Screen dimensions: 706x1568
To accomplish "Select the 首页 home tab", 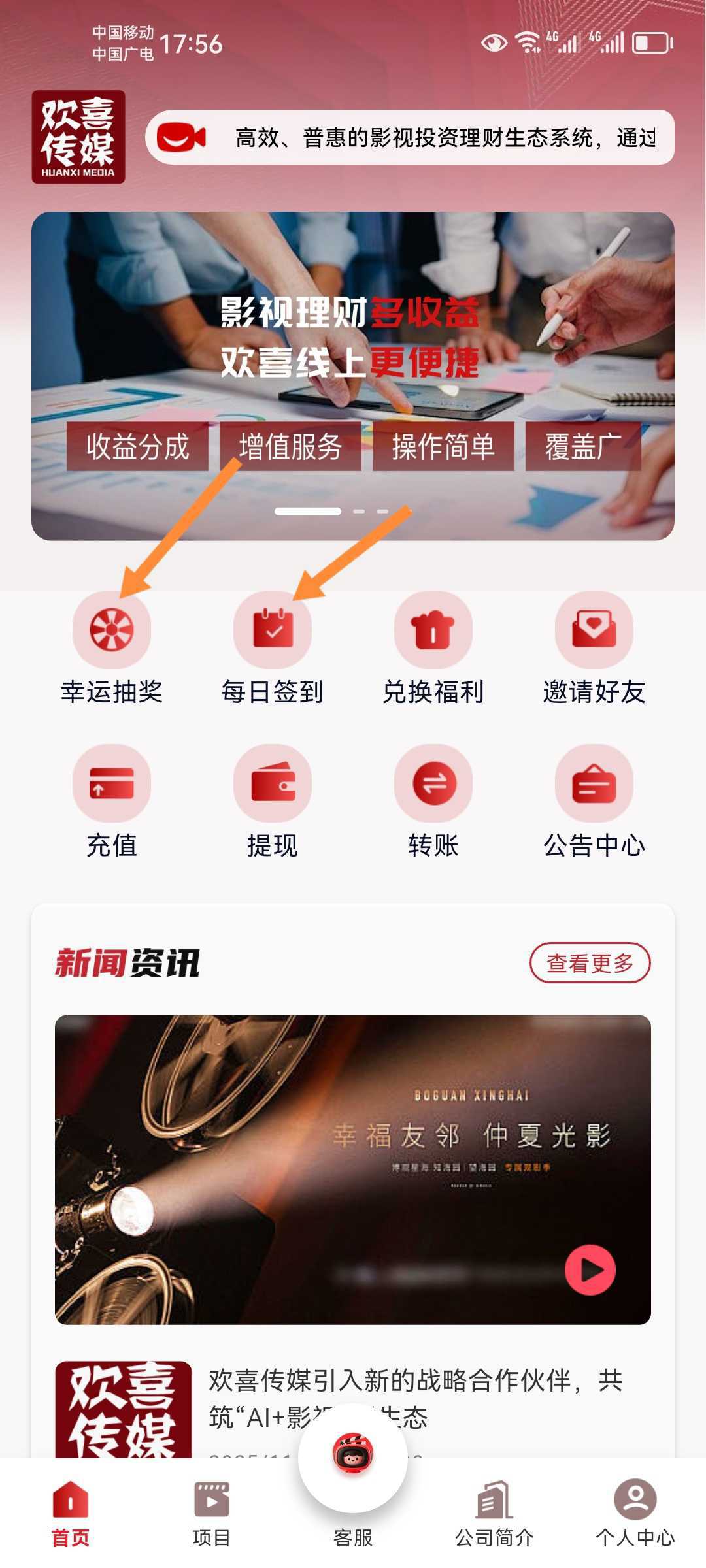I will point(71,1514).
